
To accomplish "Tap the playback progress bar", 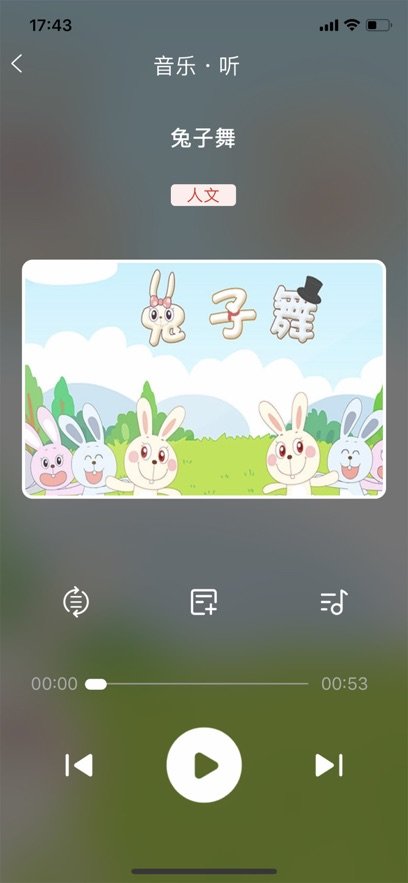I will point(196,684).
